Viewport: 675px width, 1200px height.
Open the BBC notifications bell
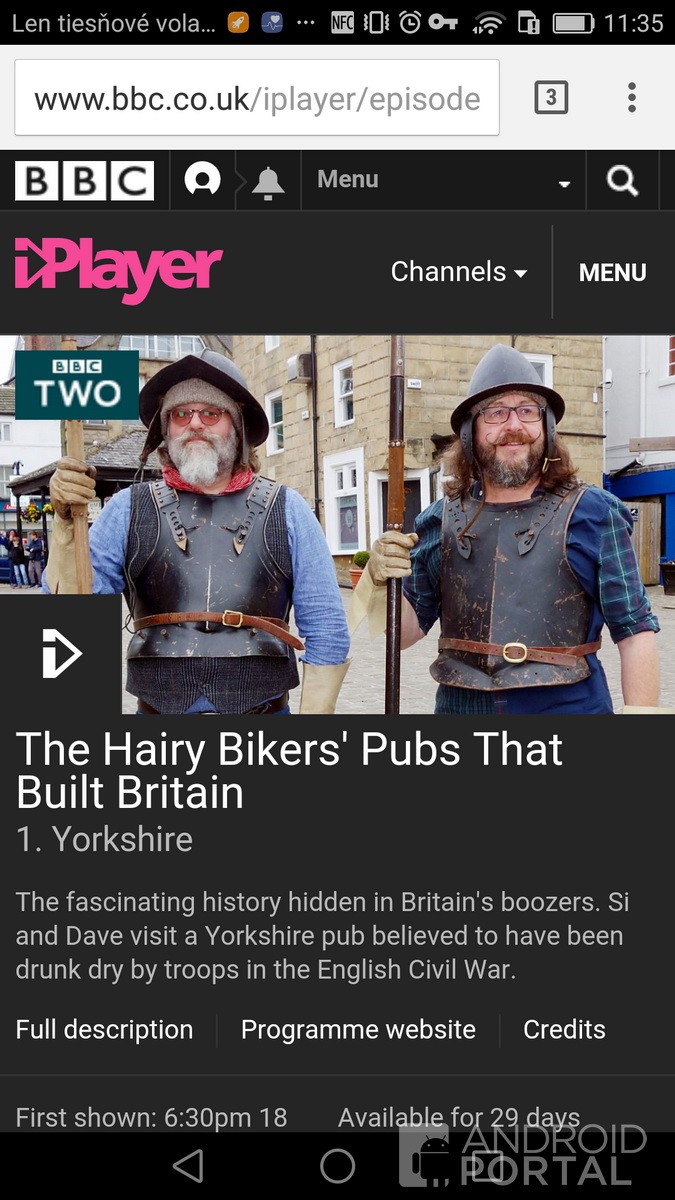[267, 181]
